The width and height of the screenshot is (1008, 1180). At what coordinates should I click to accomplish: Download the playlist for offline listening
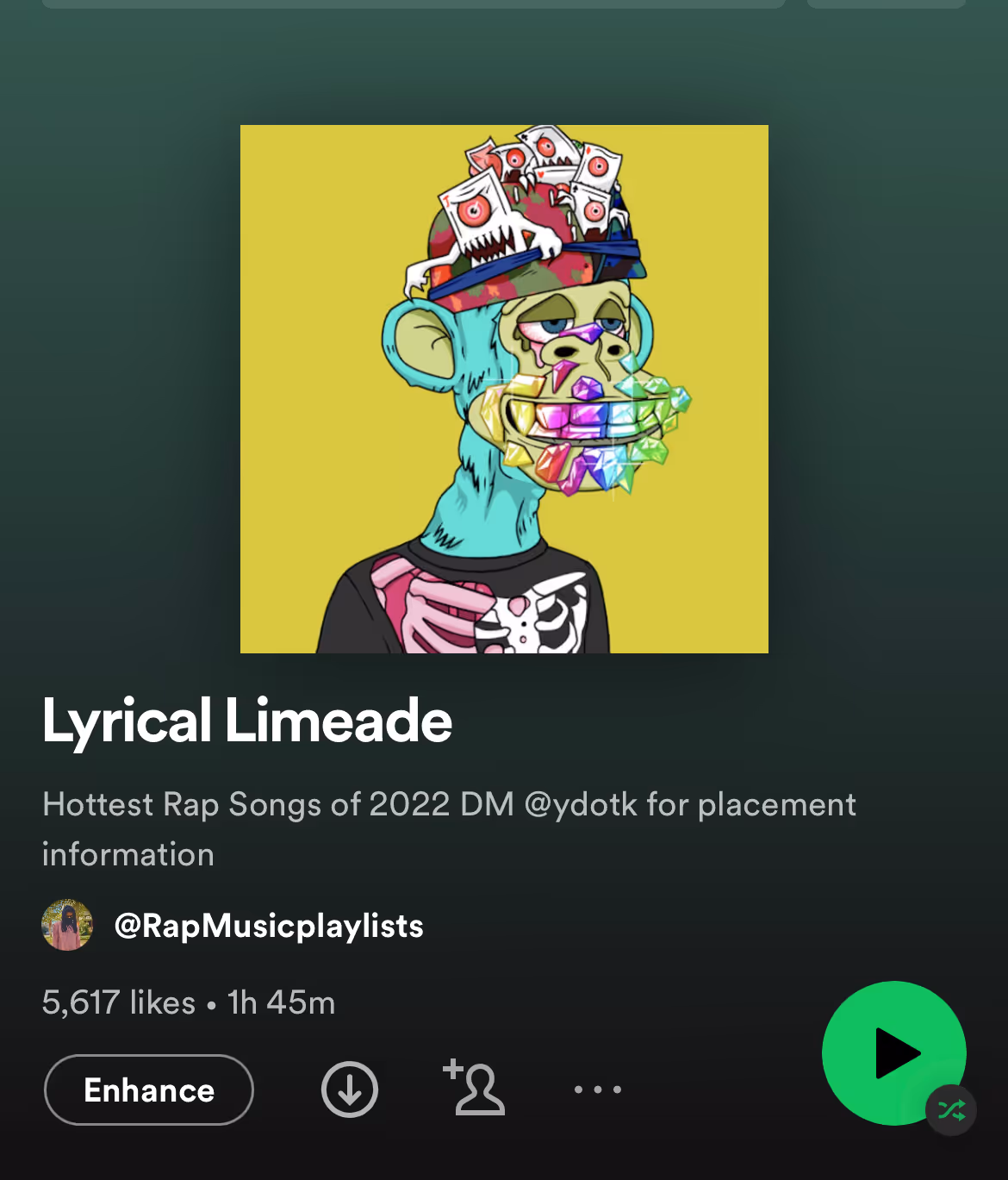[349, 1089]
